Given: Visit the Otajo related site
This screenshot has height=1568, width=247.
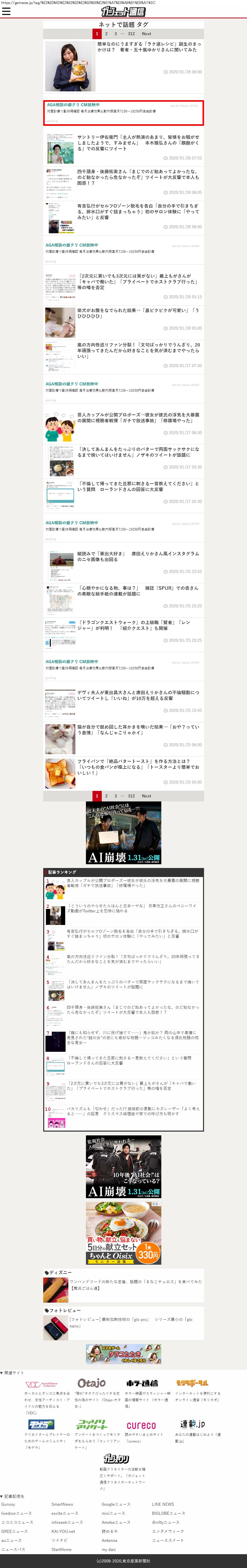Looking at the screenshot, I should [91, 1383].
